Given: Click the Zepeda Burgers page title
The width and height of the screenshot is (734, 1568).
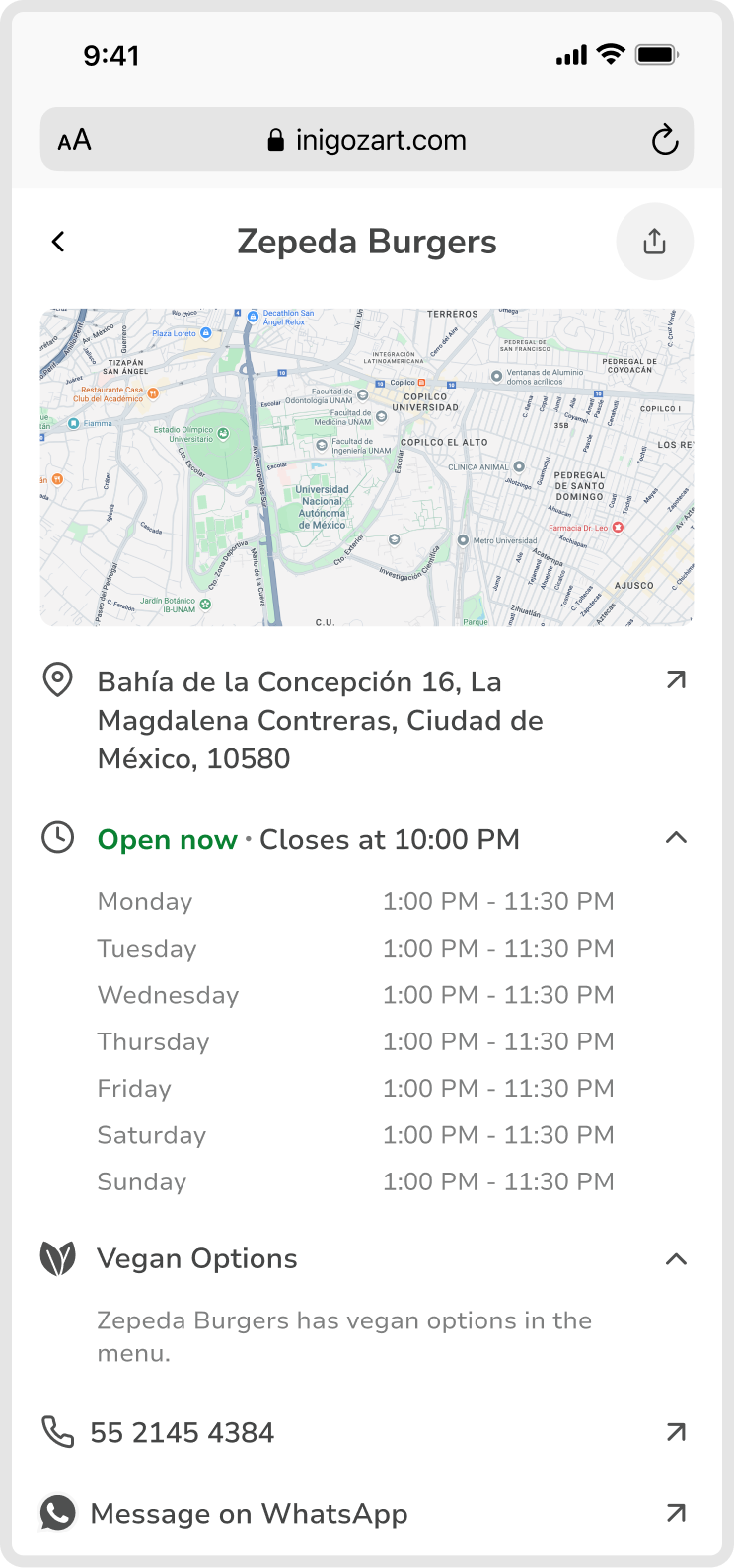Looking at the screenshot, I should coord(366,241).
